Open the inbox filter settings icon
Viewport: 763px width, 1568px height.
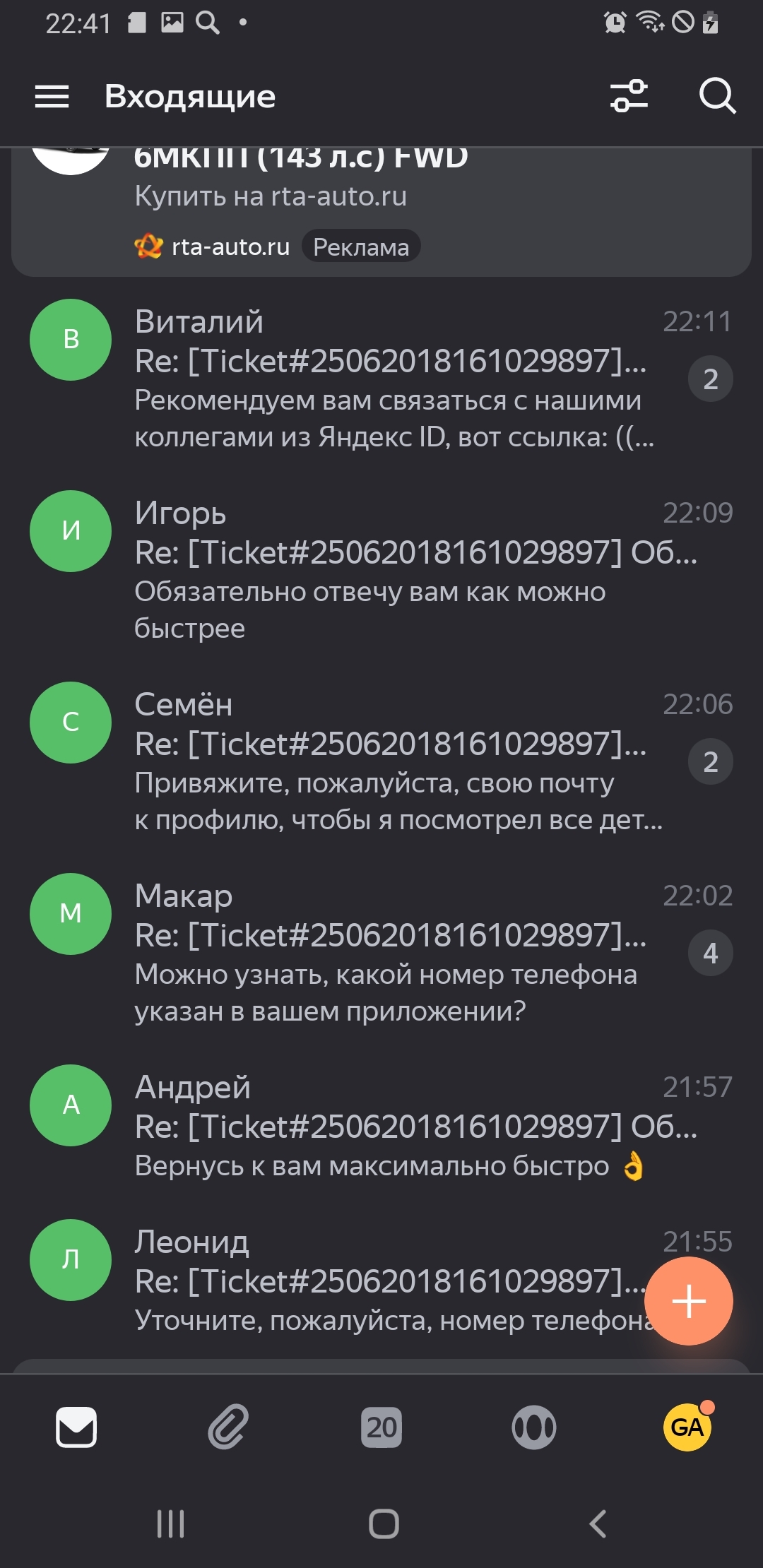[629, 96]
